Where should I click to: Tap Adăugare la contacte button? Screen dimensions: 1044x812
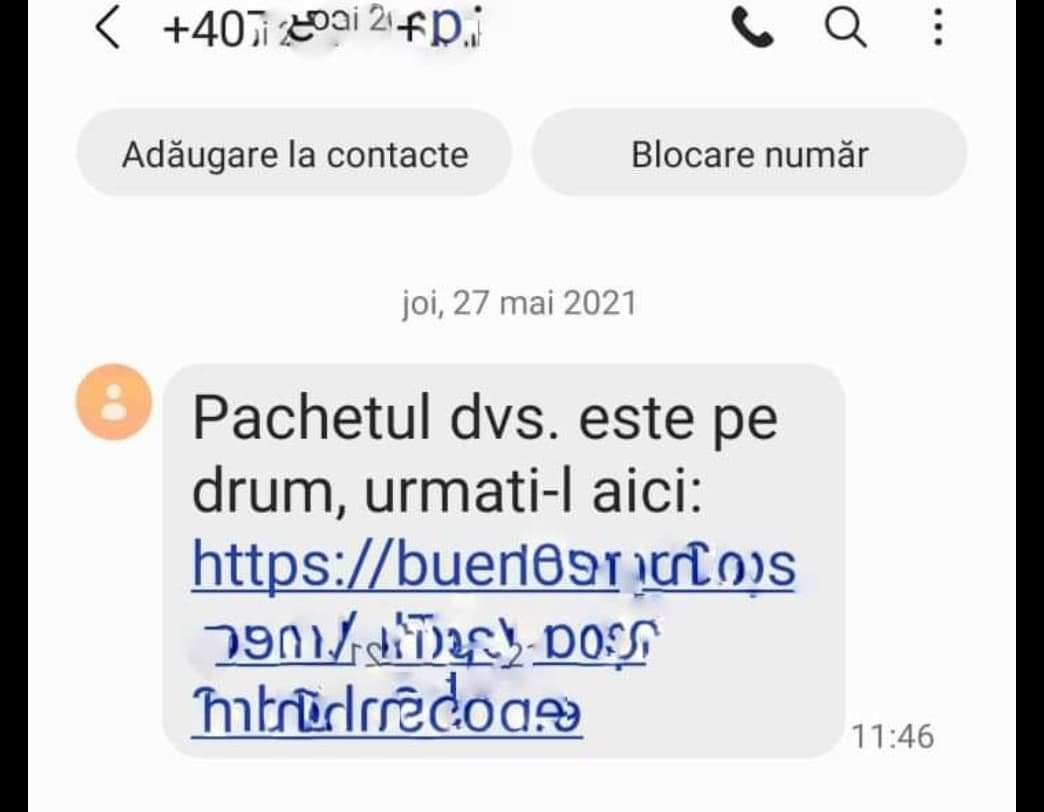click(294, 155)
